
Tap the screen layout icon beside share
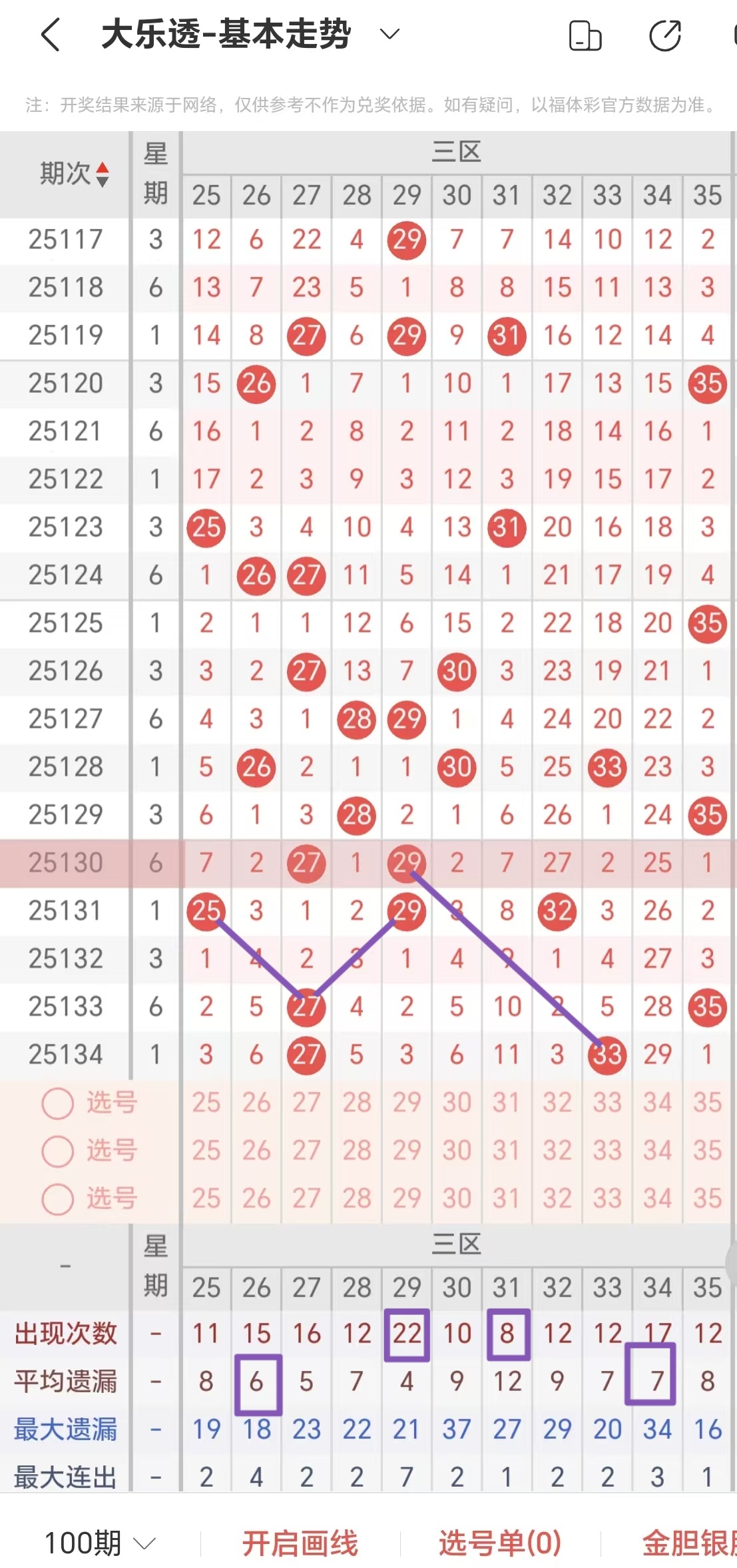click(585, 36)
